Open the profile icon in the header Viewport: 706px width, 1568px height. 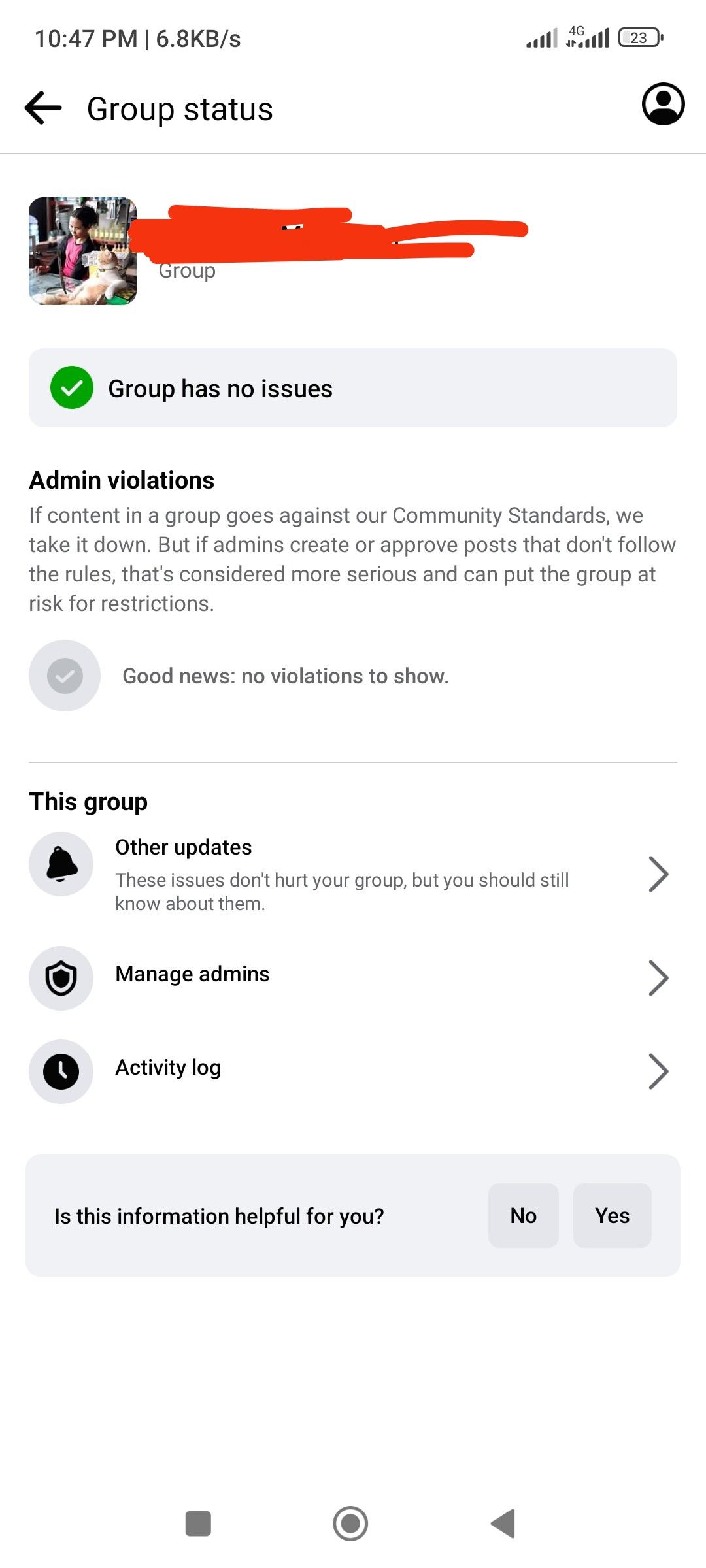(663, 104)
